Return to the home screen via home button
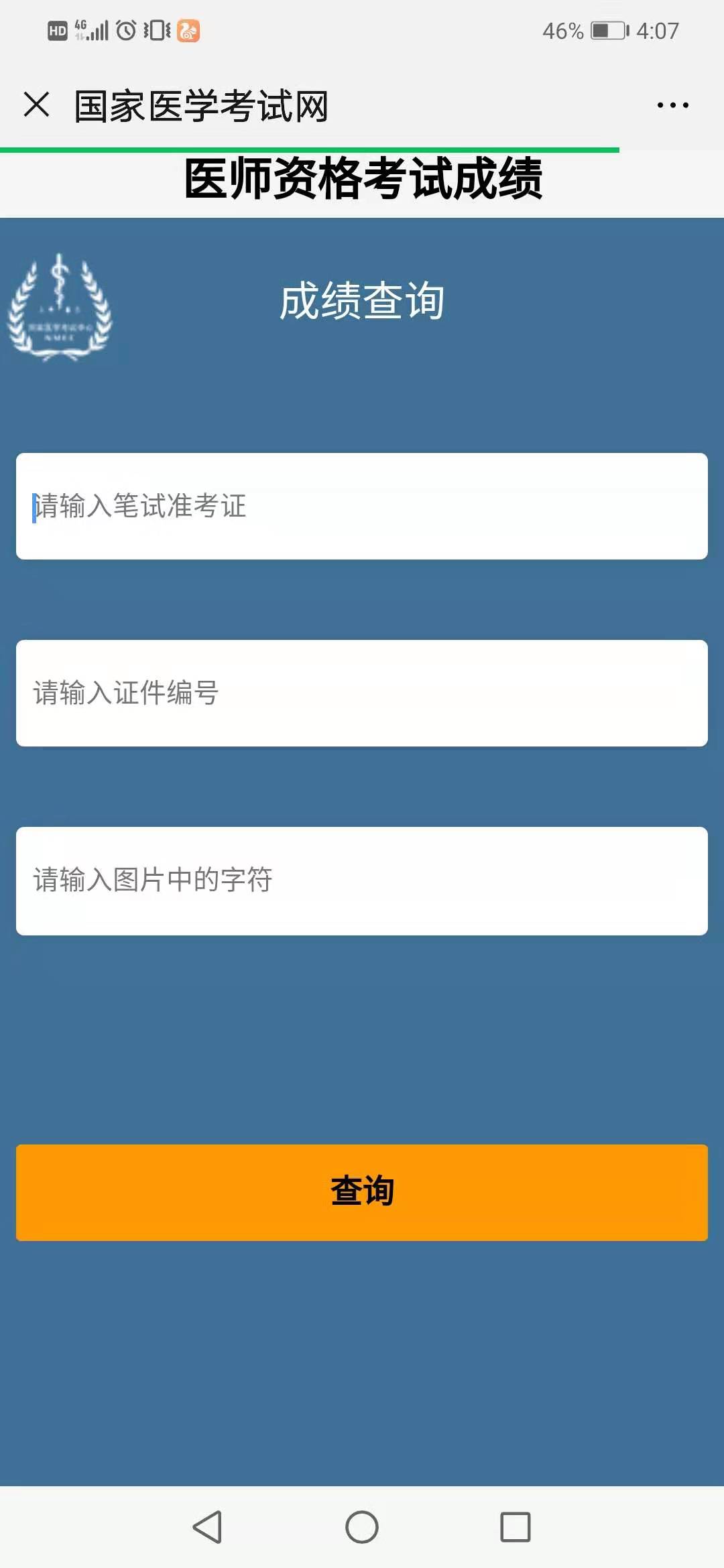724x1568 pixels. click(362, 1527)
